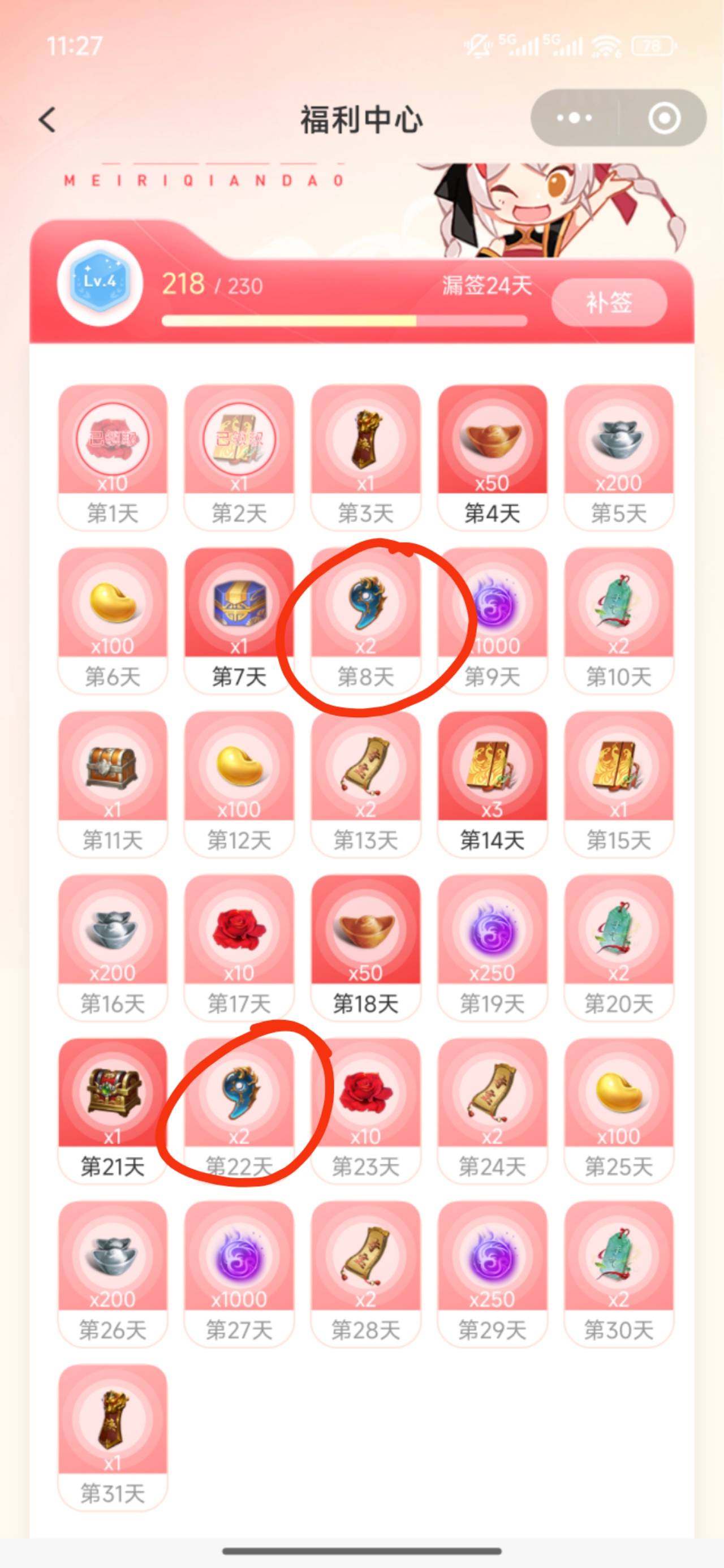Open the mini program more-options menu
724x1568 pixels.
point(574,118)
